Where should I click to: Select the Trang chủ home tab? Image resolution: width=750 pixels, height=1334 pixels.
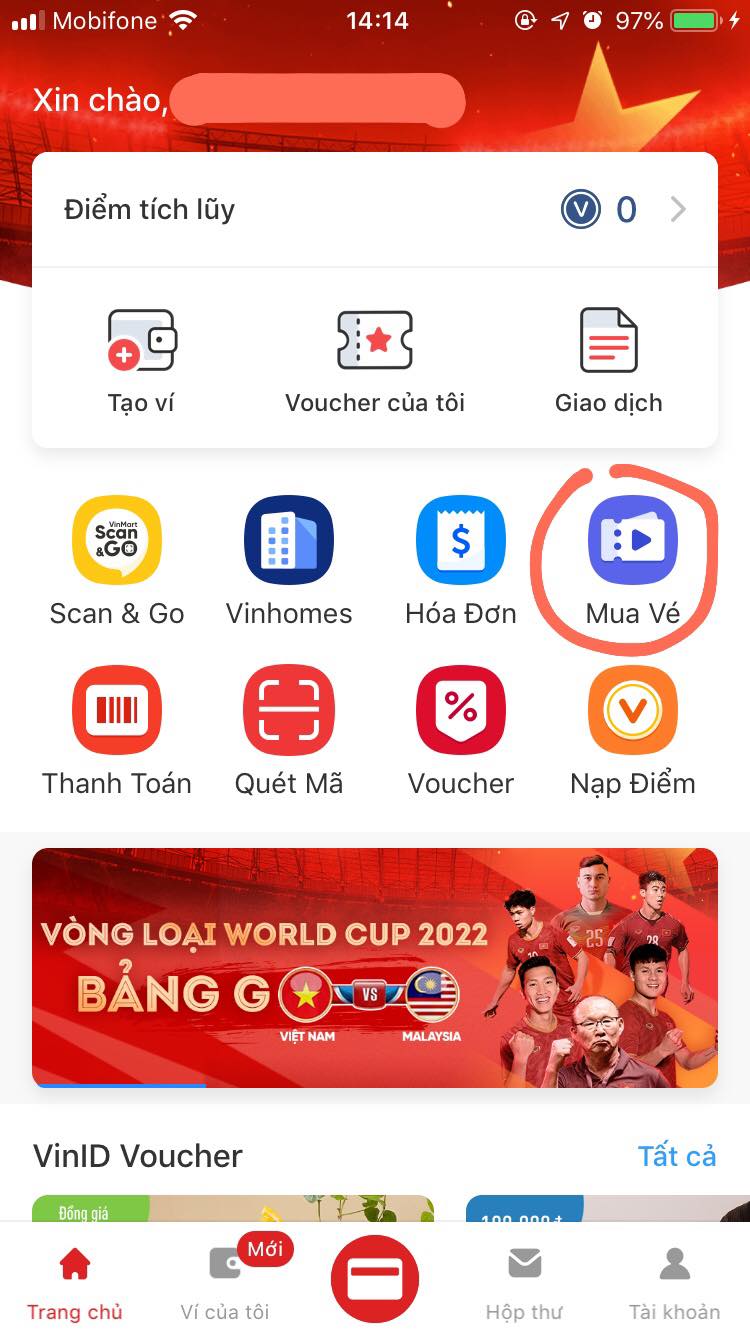coord(75,1280)
